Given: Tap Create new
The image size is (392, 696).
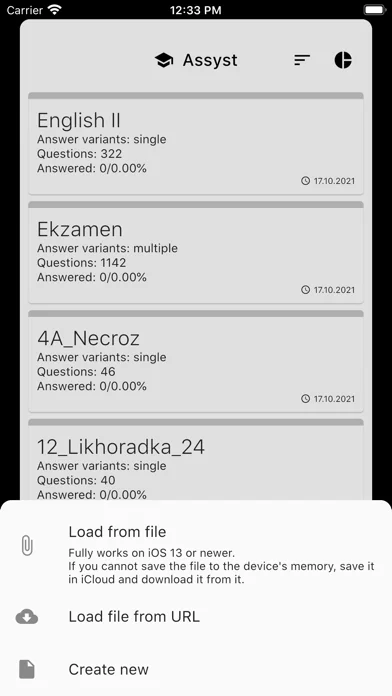Looking at the screenshot, I should click(x=196, y=669).
